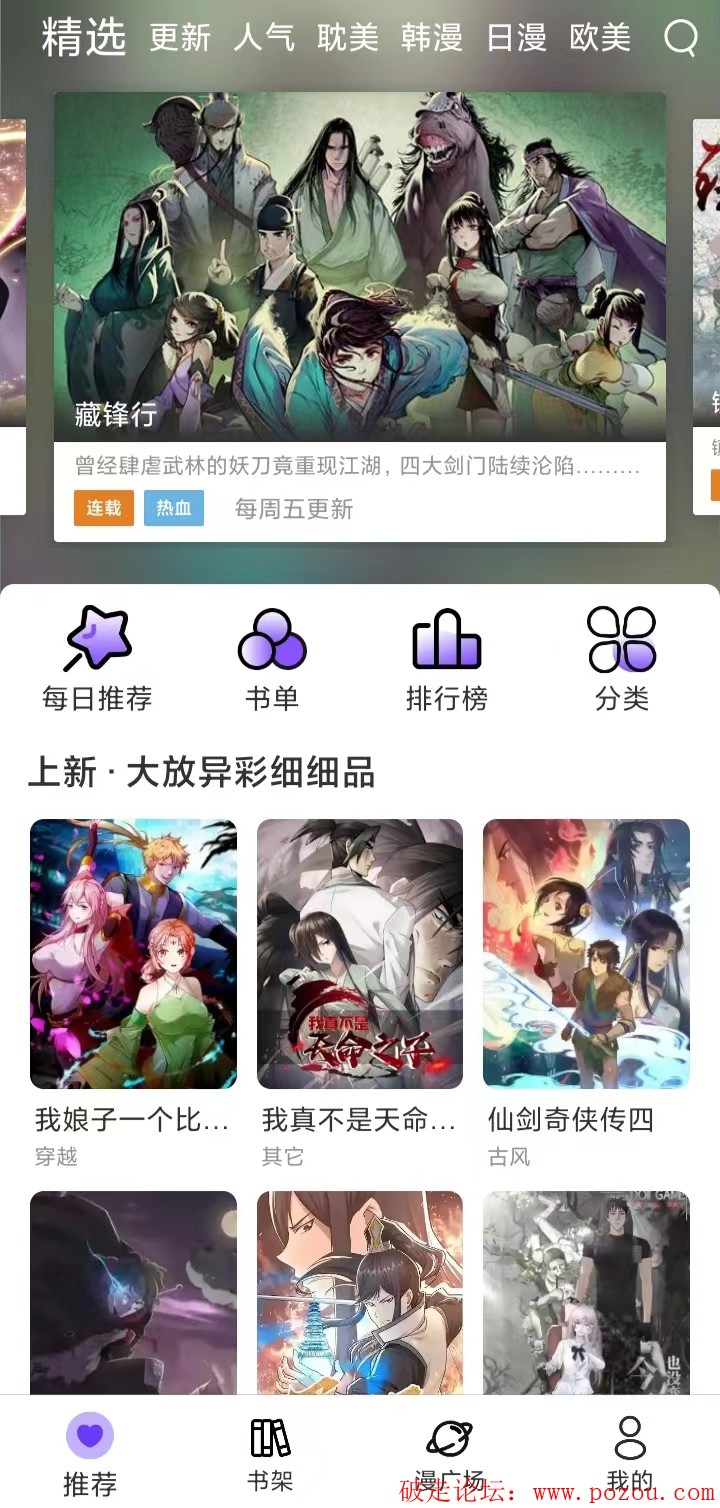720x1508 pixels.
Task: Open the 书单 book lists
Action: (x=272, y=656)
